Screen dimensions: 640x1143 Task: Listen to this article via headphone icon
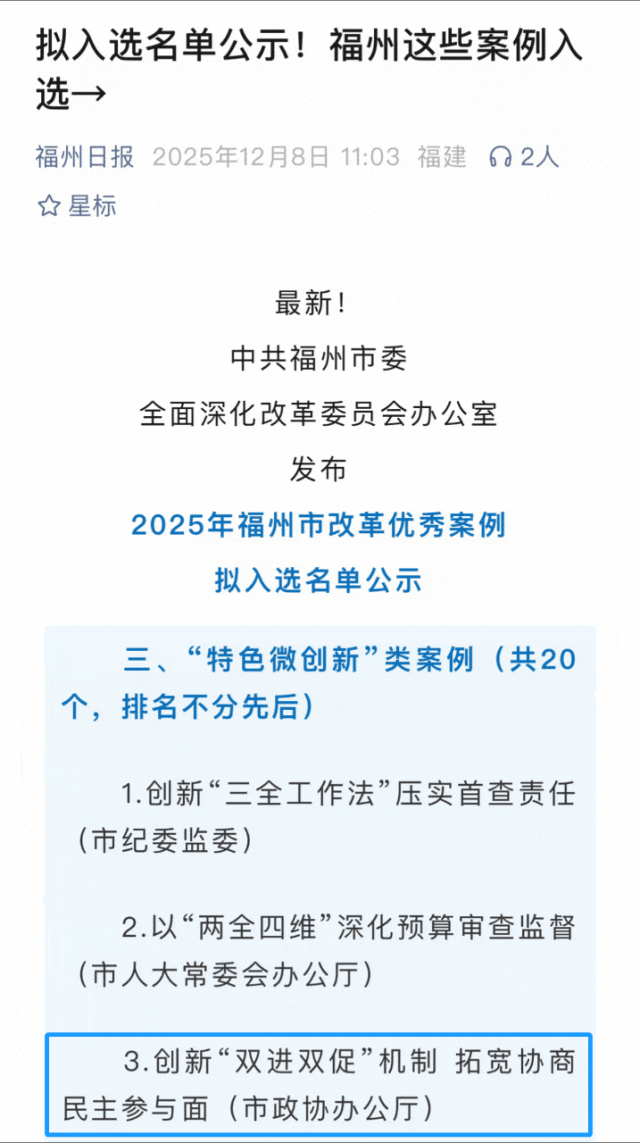[x=500, y=157]
